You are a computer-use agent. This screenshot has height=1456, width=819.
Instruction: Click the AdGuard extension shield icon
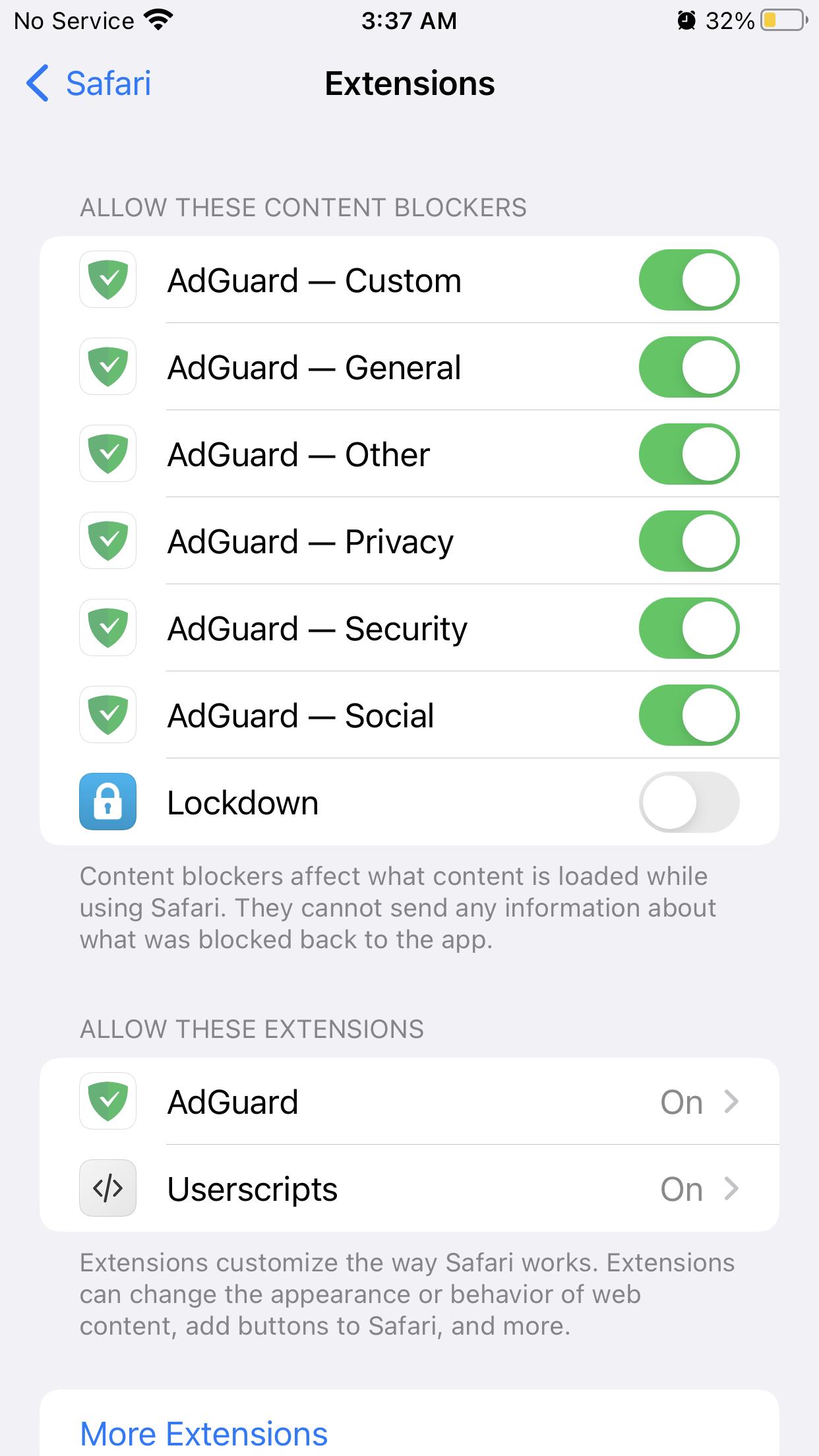pos(107,1101)
